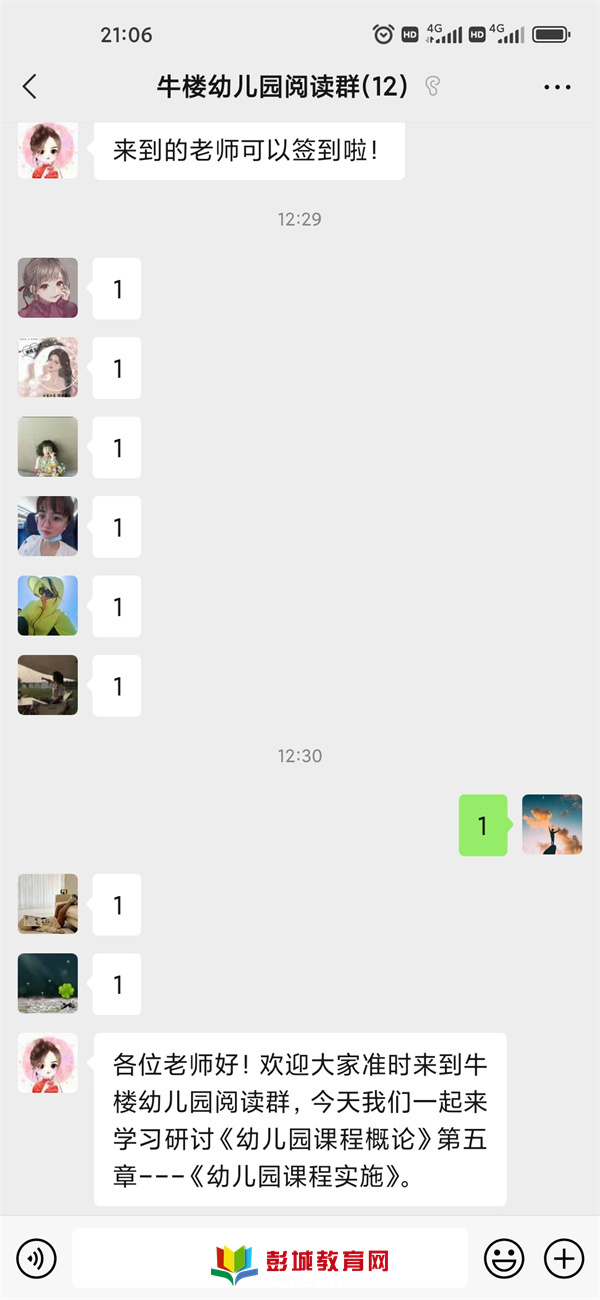The image size is (600, 1300).
Task: View profile of green clover avatar sender
Action: click(48, 984)
